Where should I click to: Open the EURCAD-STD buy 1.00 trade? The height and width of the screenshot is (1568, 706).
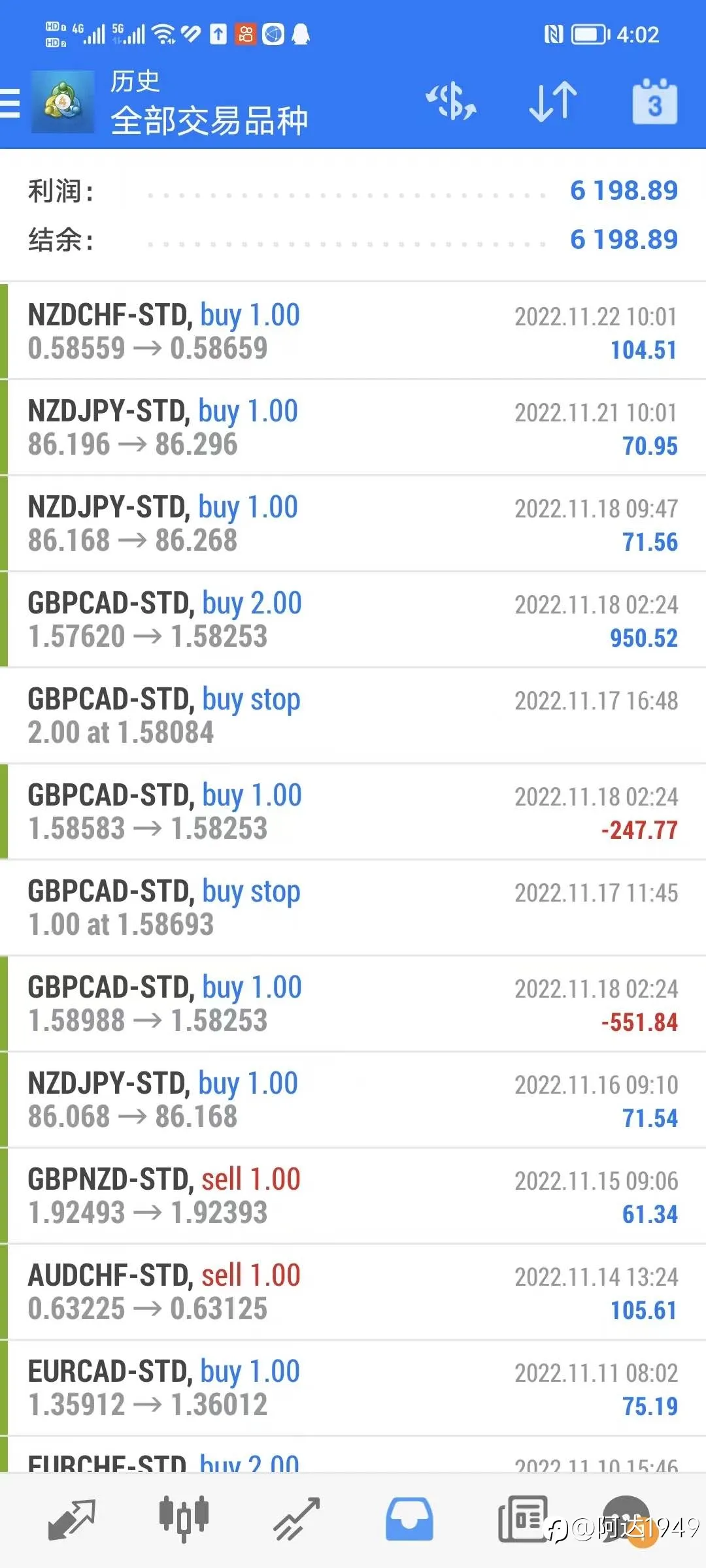pyautogui.click(x=353, y=1388)
